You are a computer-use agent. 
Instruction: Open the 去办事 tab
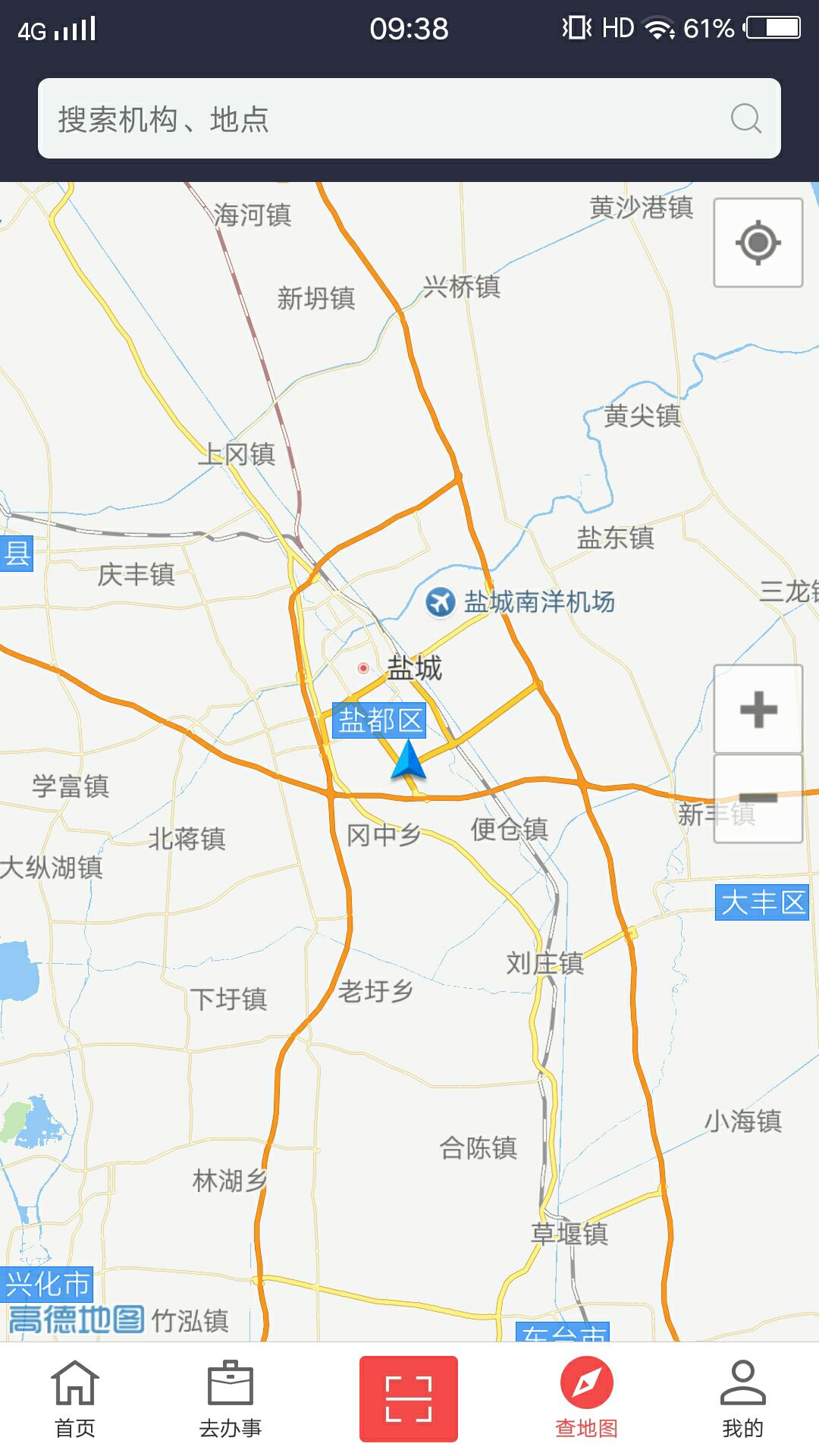pos(230,1399)
